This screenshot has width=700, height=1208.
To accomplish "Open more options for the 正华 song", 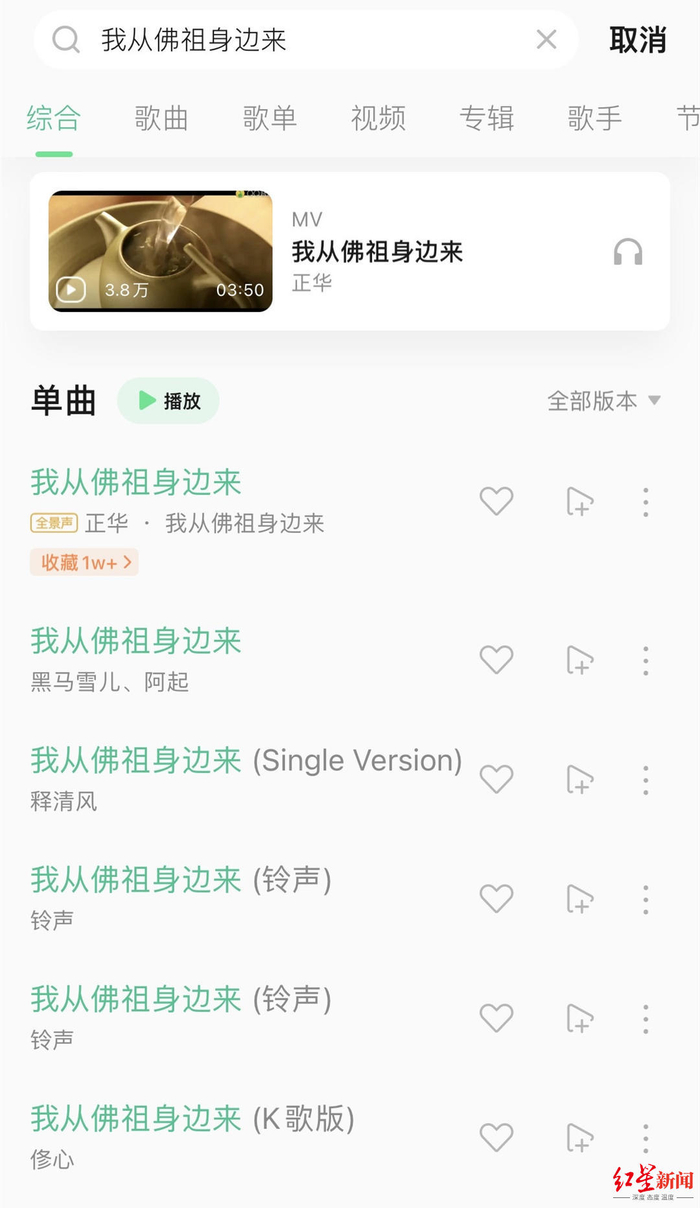I will 646,501.
